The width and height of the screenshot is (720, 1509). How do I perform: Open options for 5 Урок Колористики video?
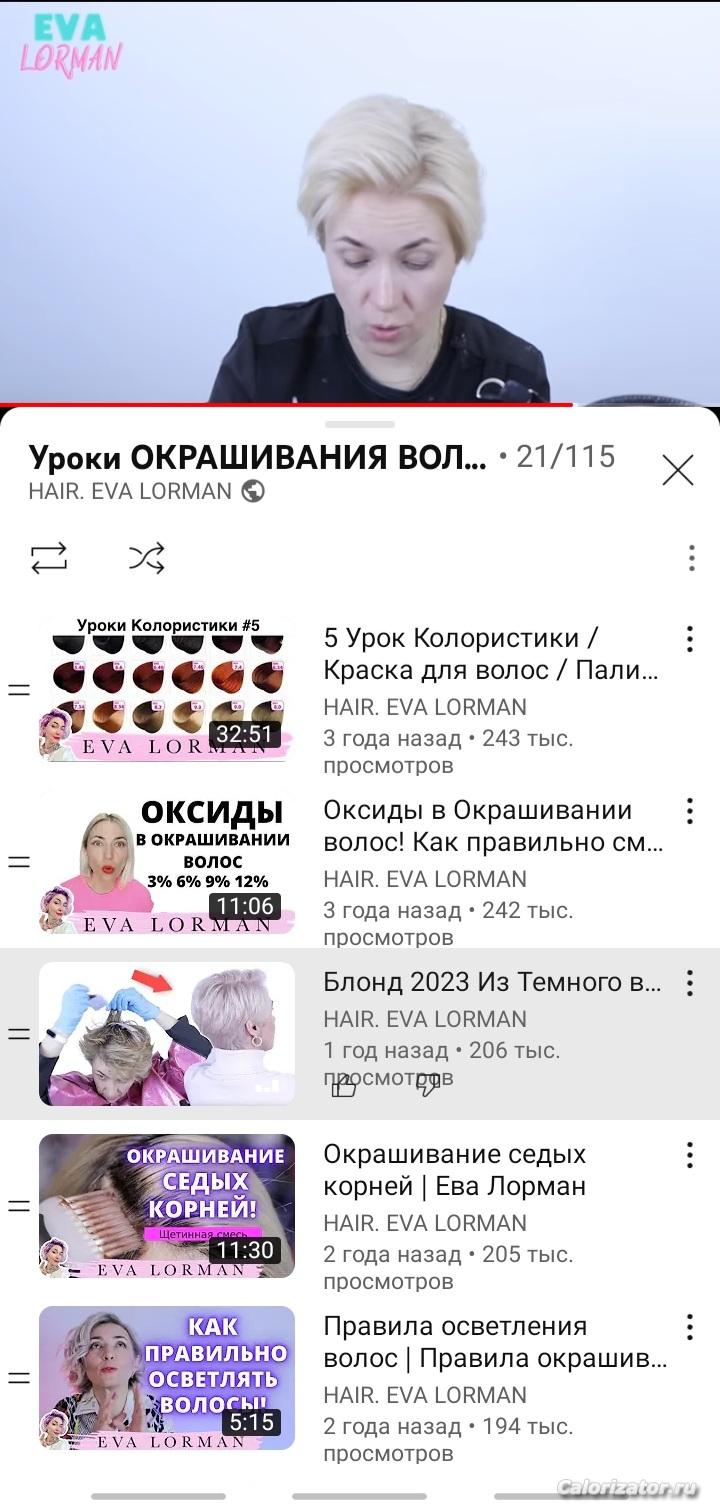coord(689,639)
